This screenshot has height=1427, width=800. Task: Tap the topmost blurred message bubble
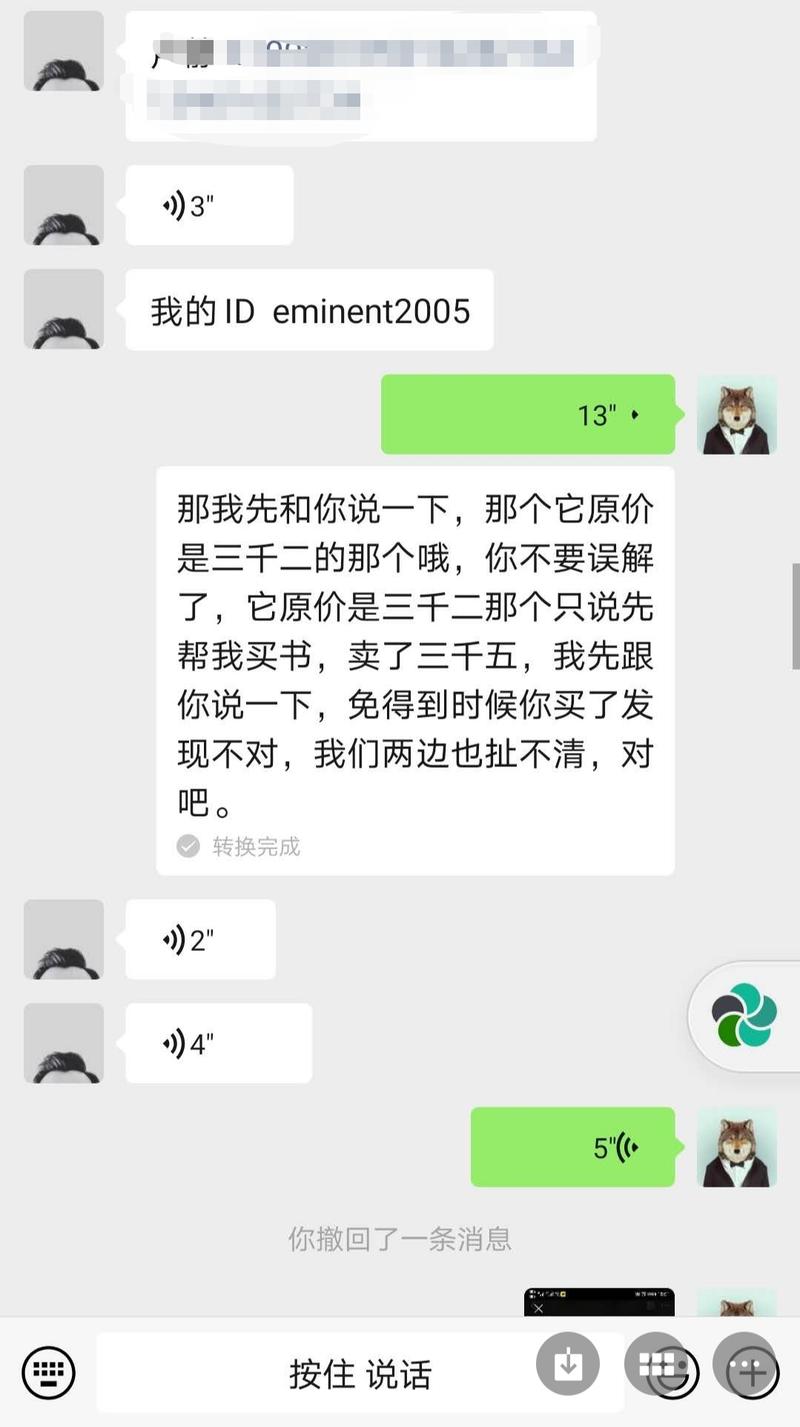[360, 73]
